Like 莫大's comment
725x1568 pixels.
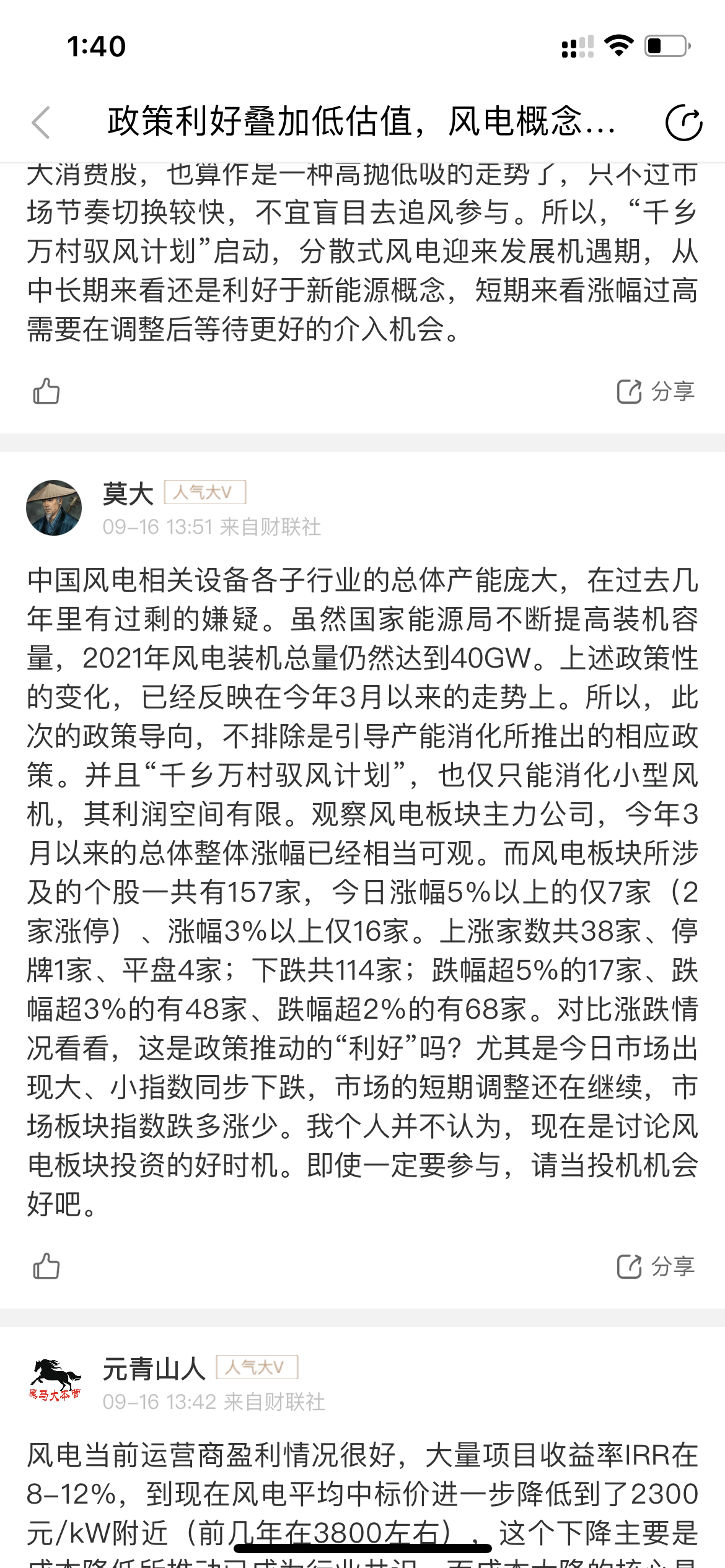tap(46, 1266)
